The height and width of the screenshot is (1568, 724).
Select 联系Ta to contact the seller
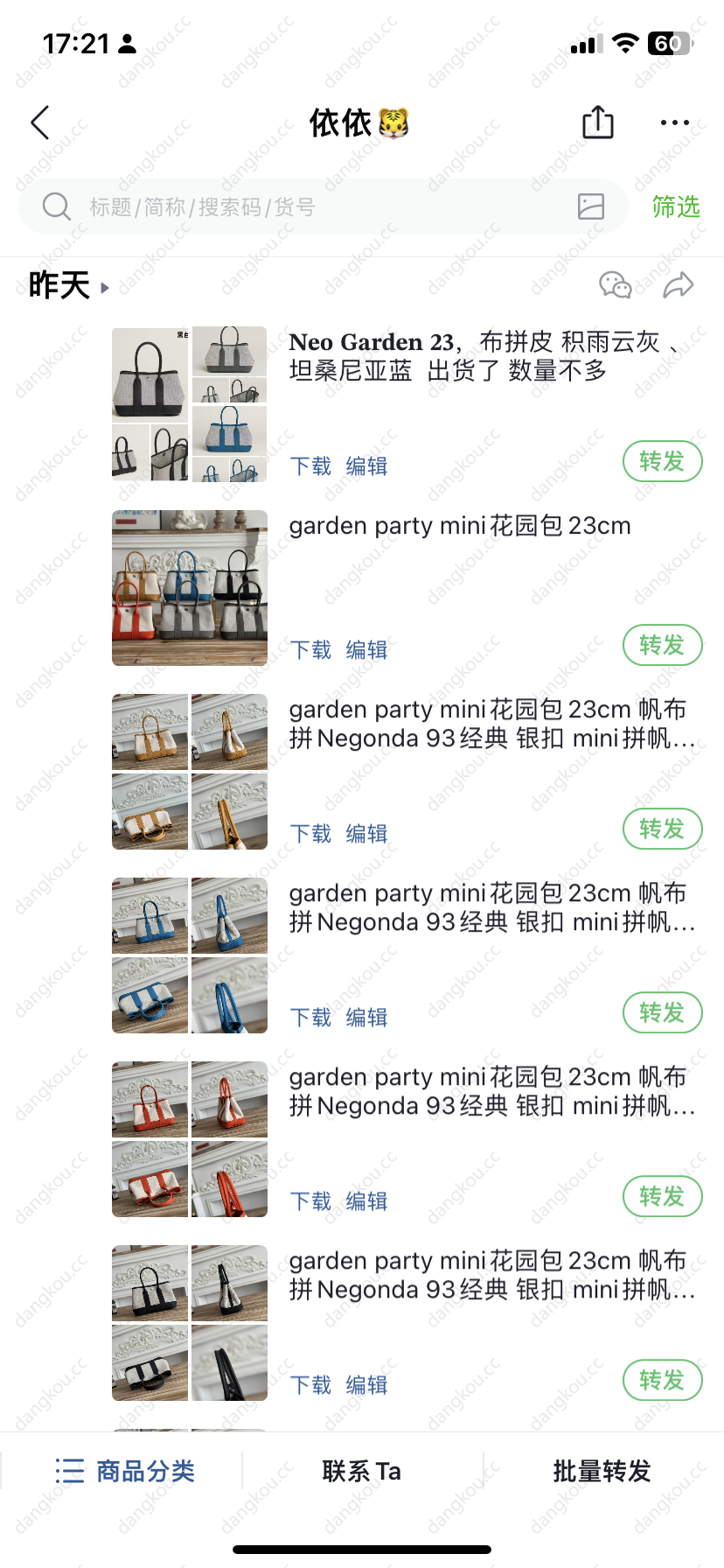pos(362,1471)
